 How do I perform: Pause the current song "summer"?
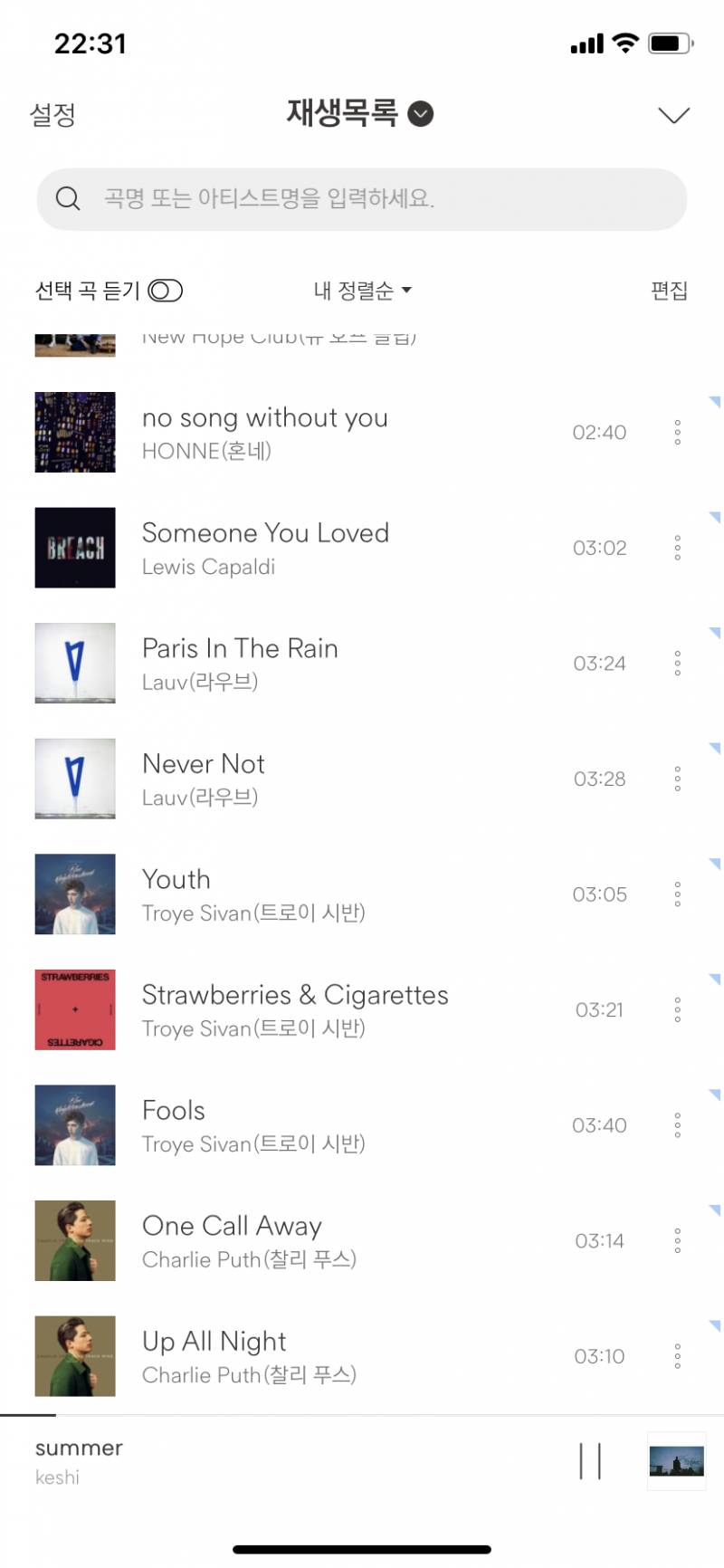tap(590, 1461)
